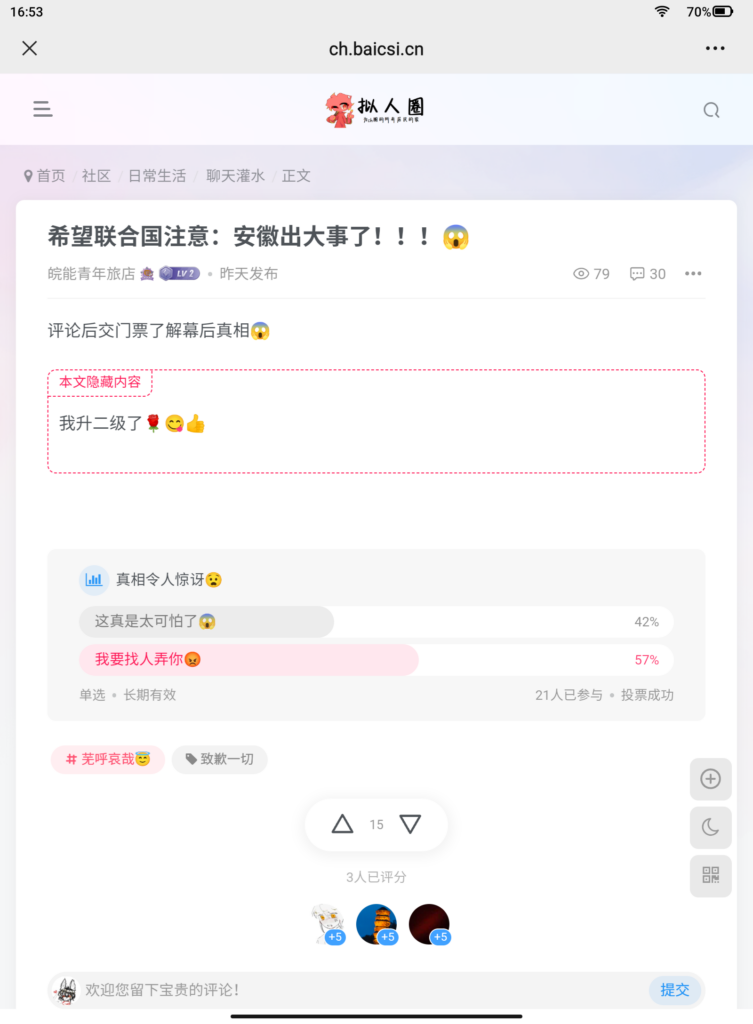Toggle dark mode with the moon icon
This screenshot has width=753, height=1024.
[x=710, y=827]
